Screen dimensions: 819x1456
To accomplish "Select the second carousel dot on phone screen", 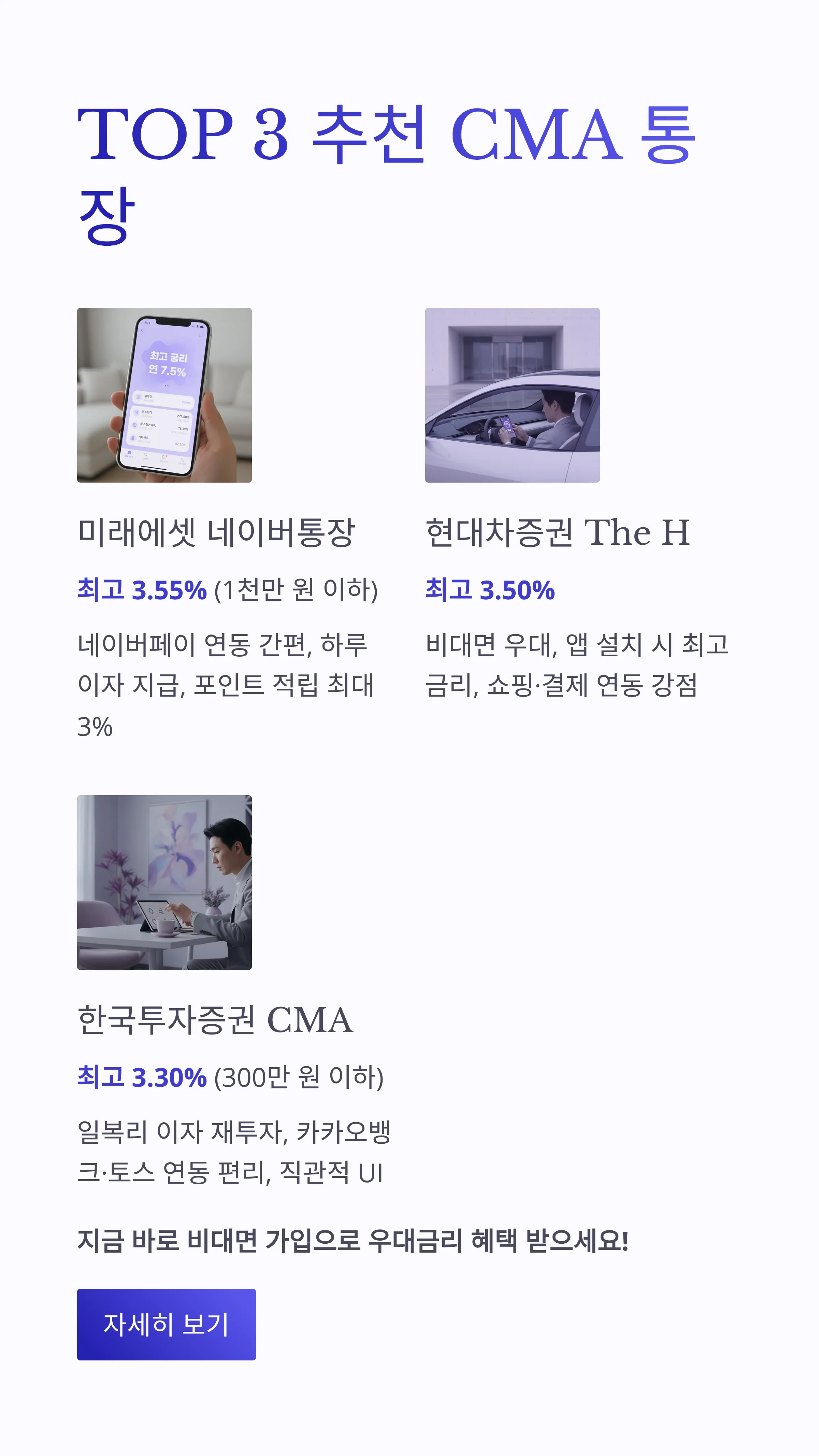I will pyautogui.click(x=168, y=387).
